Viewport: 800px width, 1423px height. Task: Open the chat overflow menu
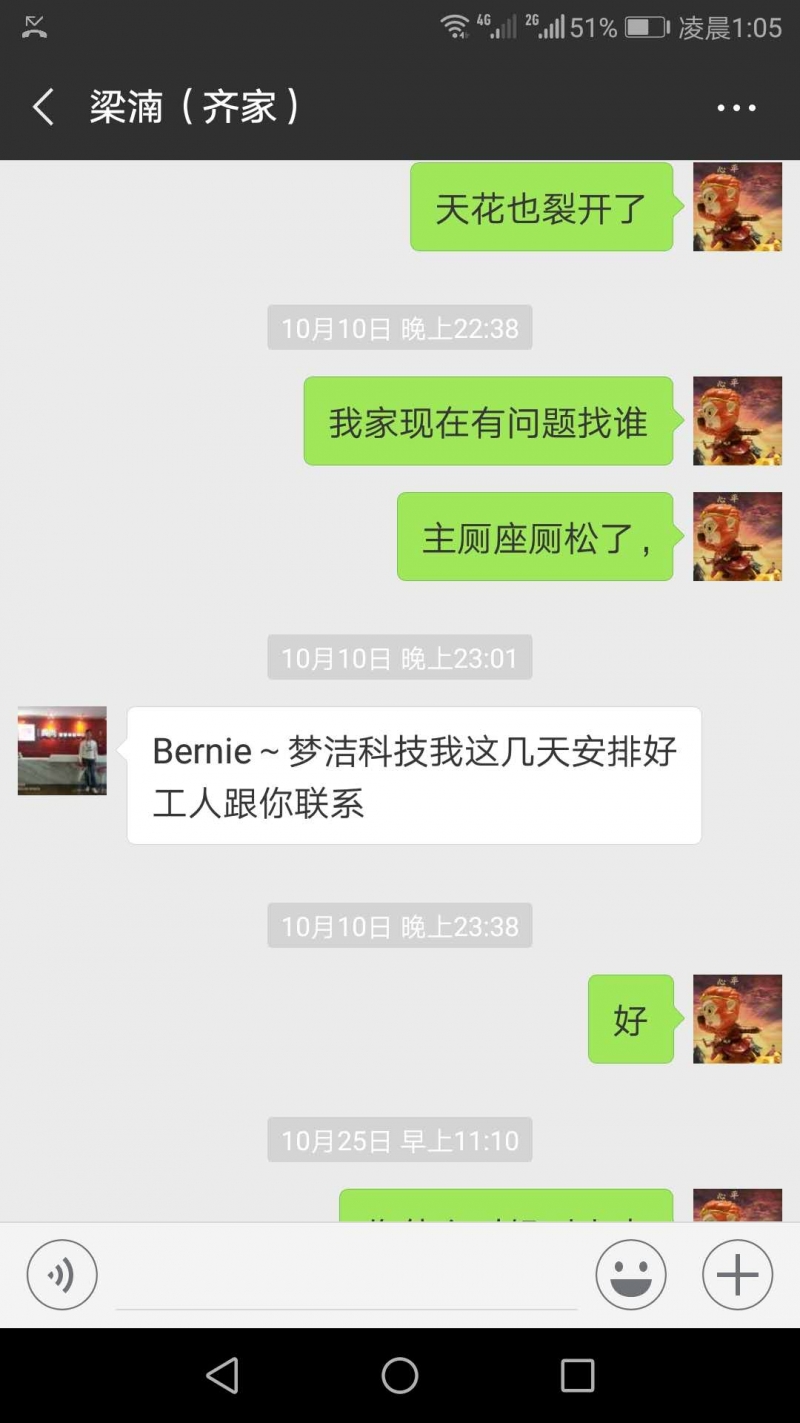click(736, 108)
